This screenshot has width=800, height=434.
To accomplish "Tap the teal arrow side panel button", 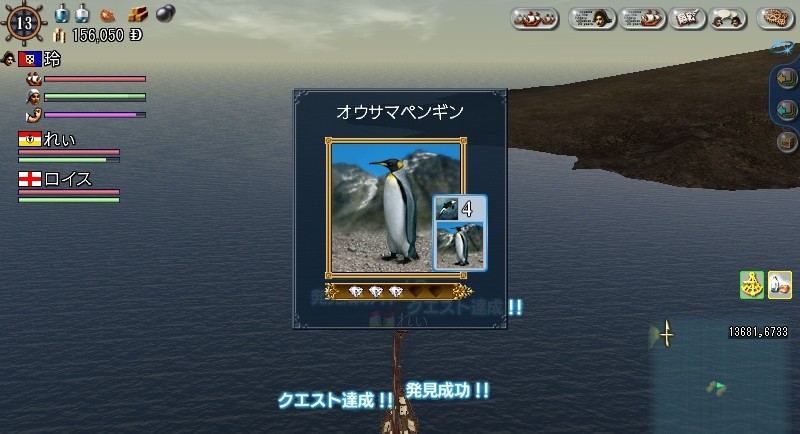I will pyautogui.click(x=787, y=110).
